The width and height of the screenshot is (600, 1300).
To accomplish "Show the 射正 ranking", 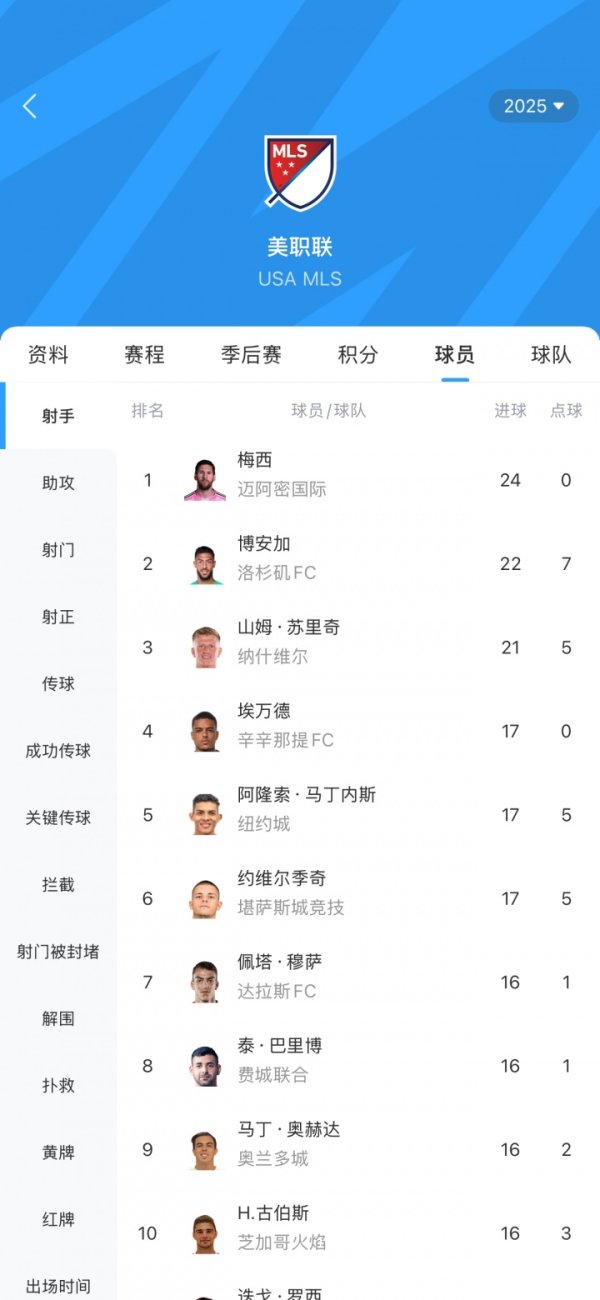I will coord(58,617).
